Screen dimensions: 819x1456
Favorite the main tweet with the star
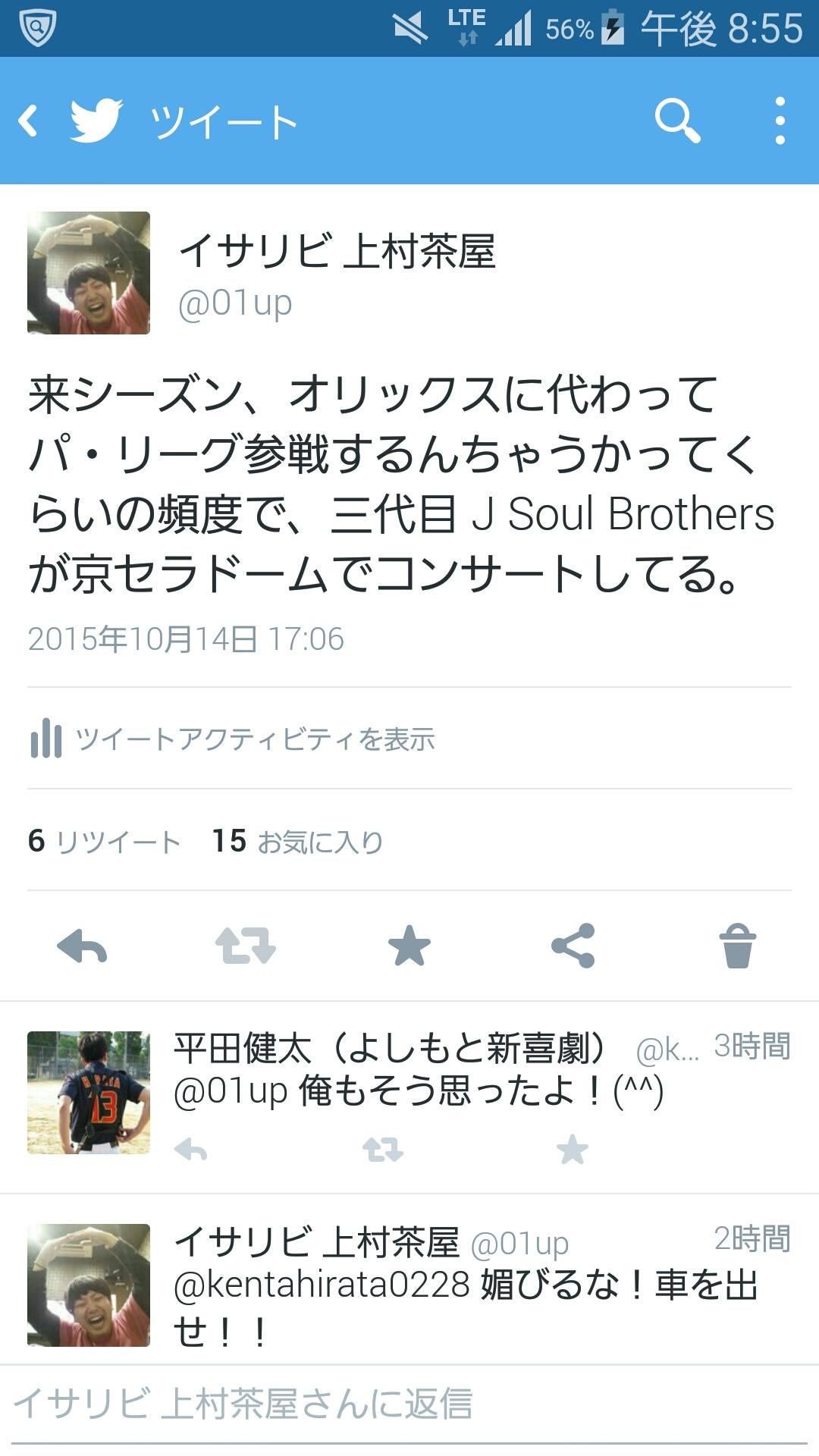point(409,946)
